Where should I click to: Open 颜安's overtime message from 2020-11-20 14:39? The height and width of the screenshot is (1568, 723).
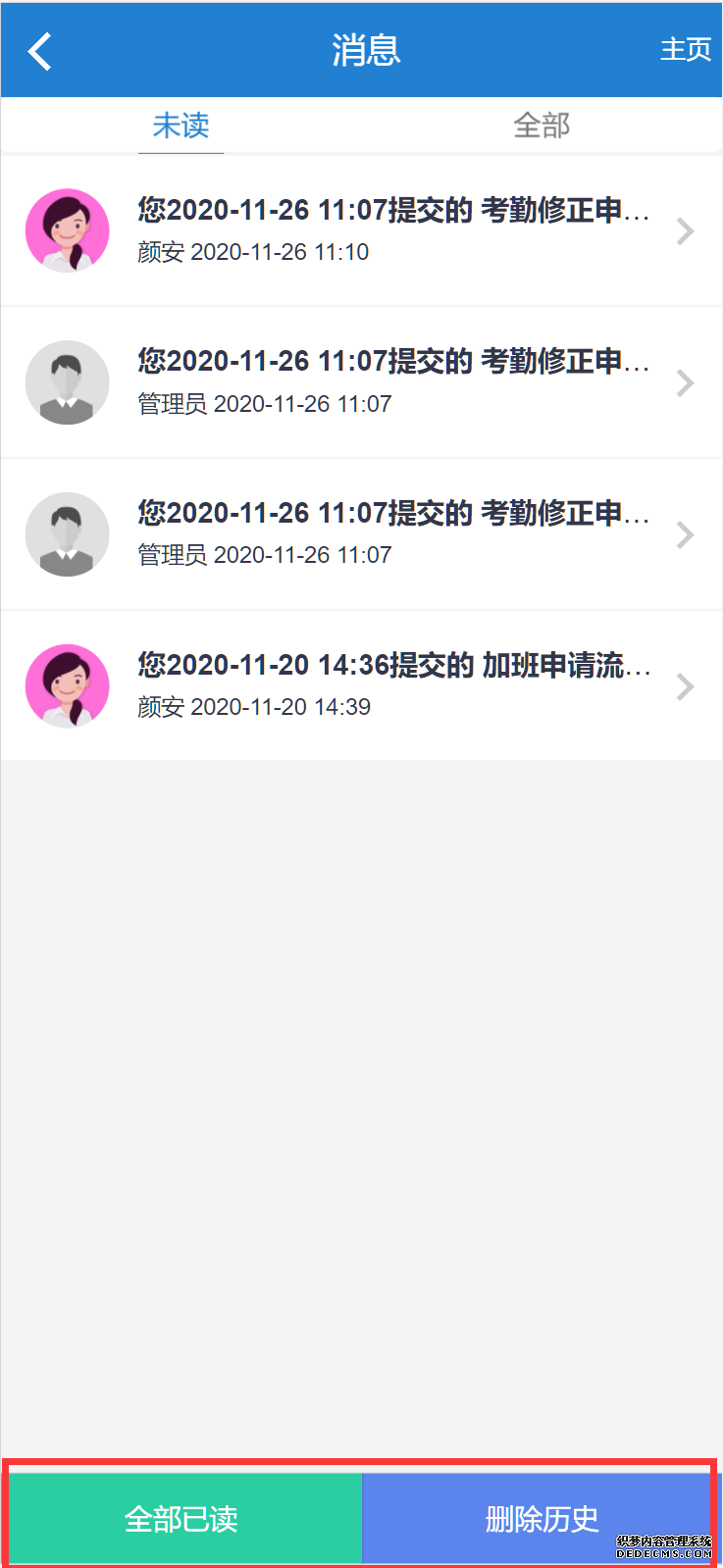tap(361, 685)
